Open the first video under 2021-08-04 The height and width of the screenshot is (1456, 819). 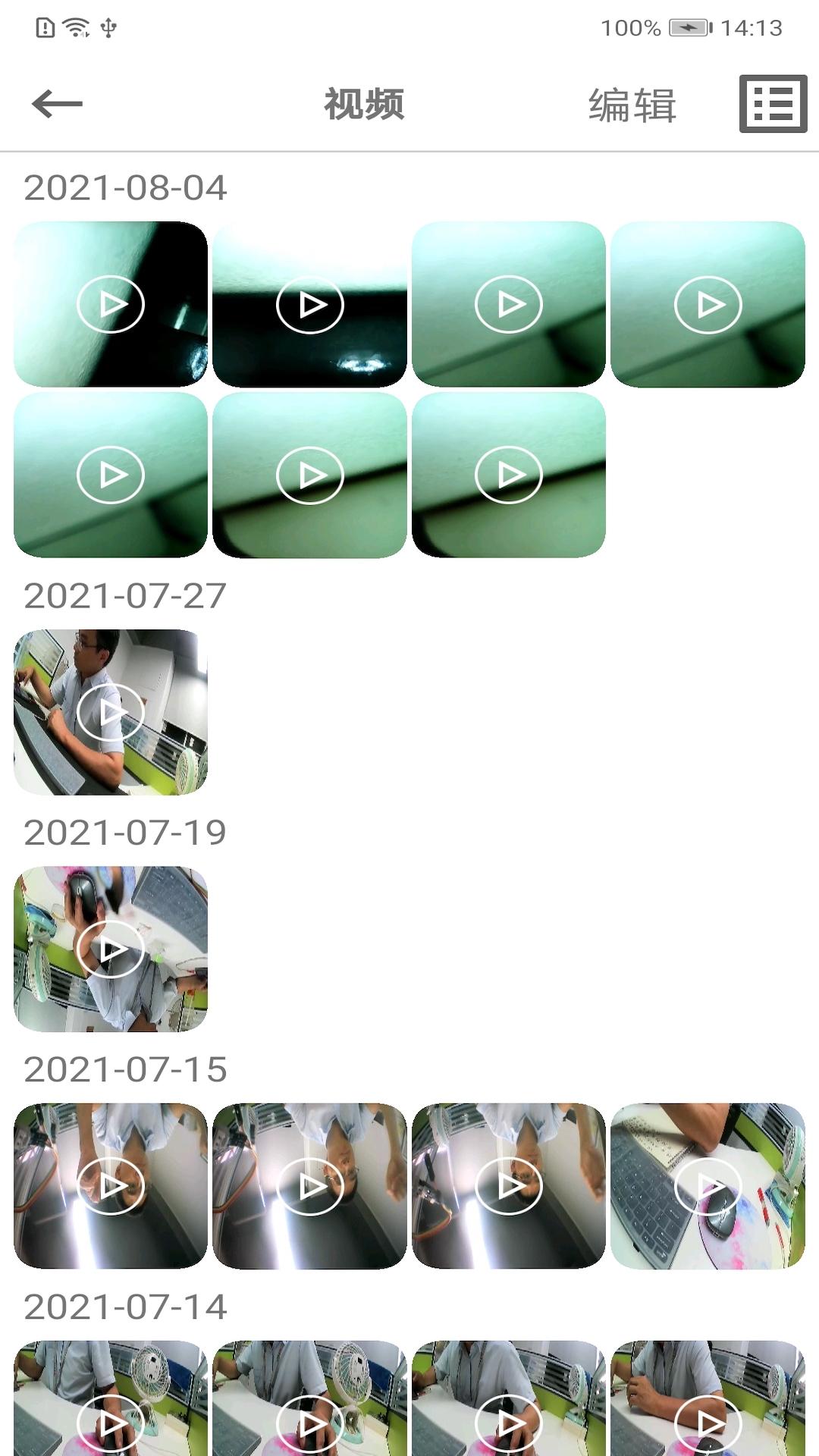pos(111,304)
